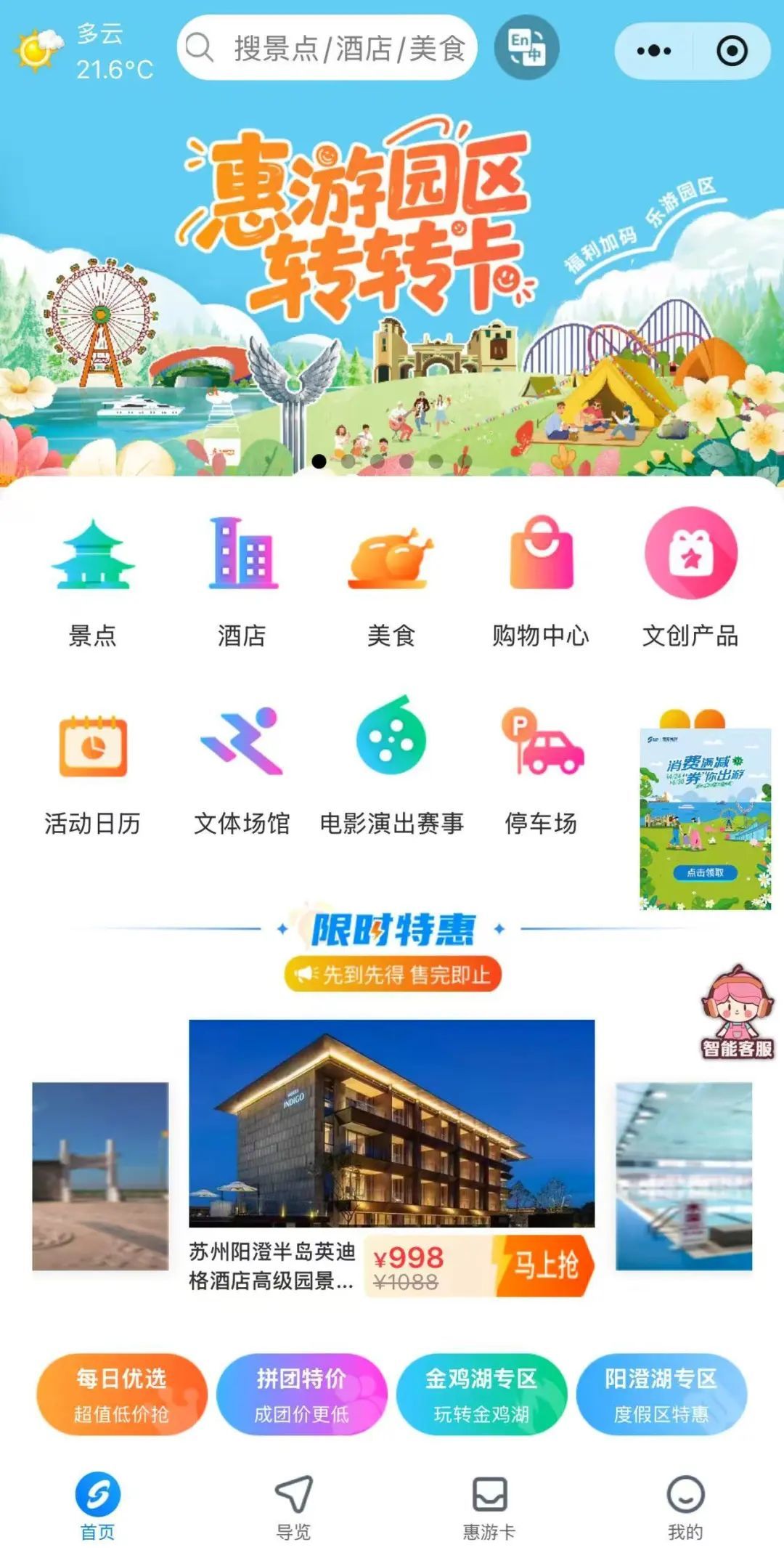The image size is (784, 1566).
Task: Open 文创产品 category
Action: [690, 583]
